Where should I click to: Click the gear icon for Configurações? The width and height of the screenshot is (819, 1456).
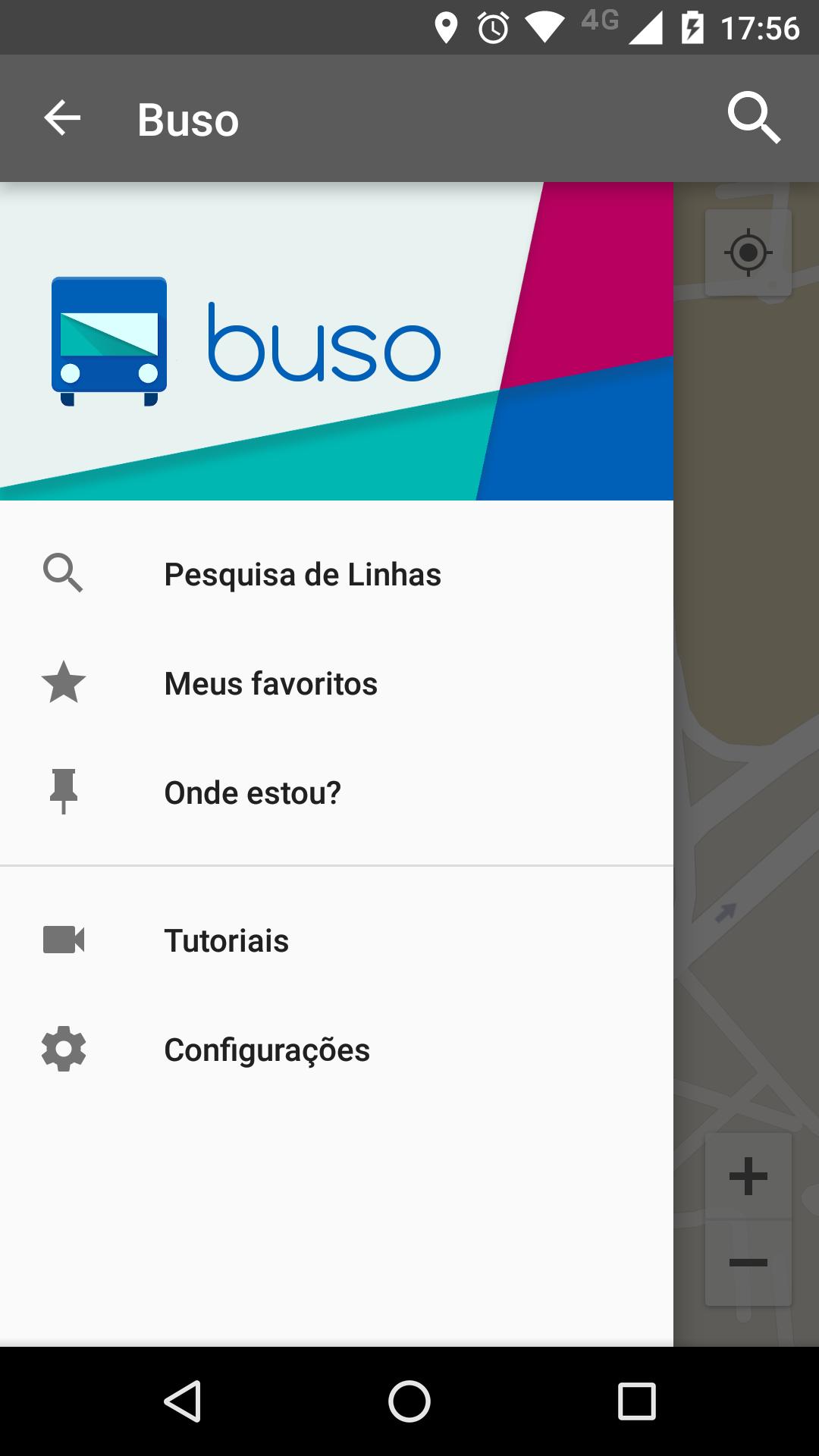(64, 1050)
